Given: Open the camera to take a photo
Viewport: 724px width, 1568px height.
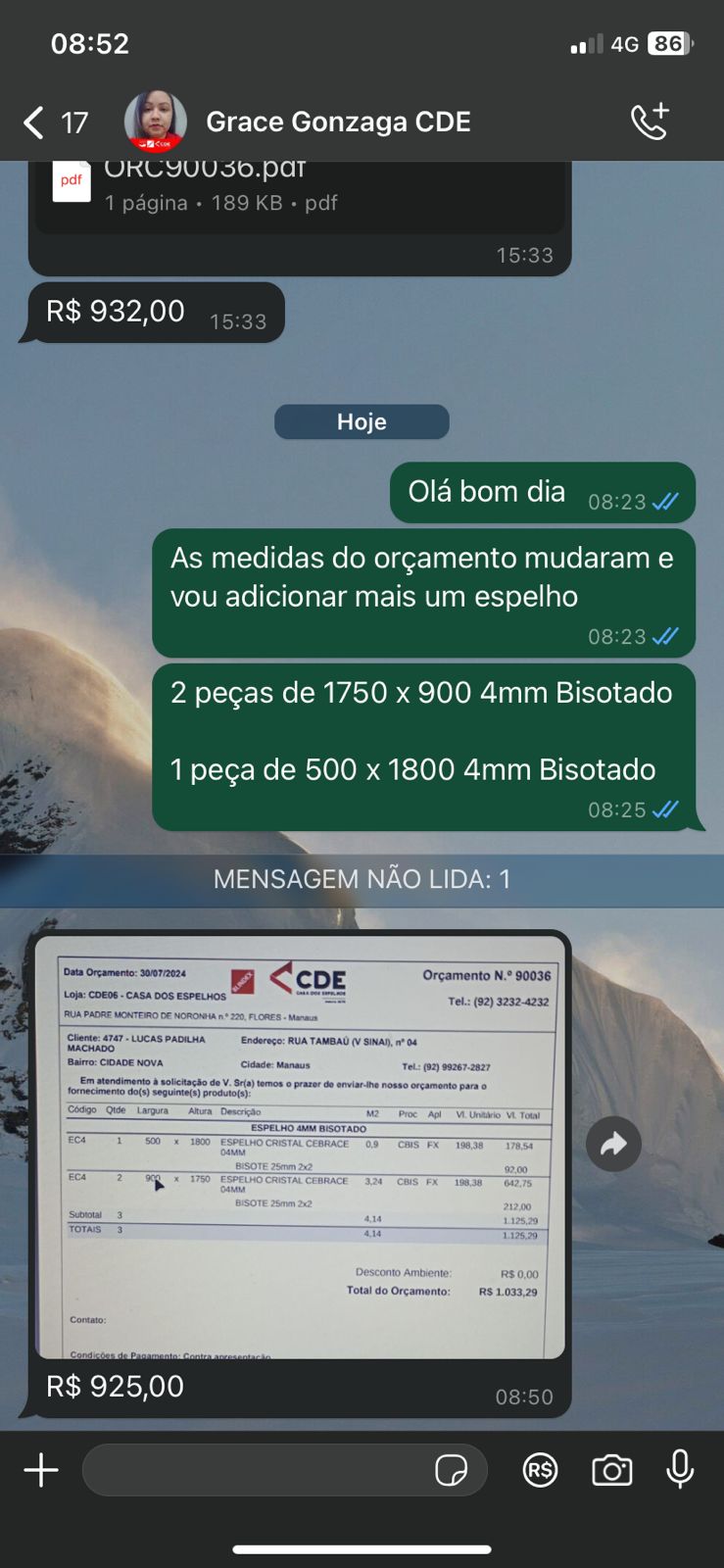Looking at the screenshot, I should 612,1470.
